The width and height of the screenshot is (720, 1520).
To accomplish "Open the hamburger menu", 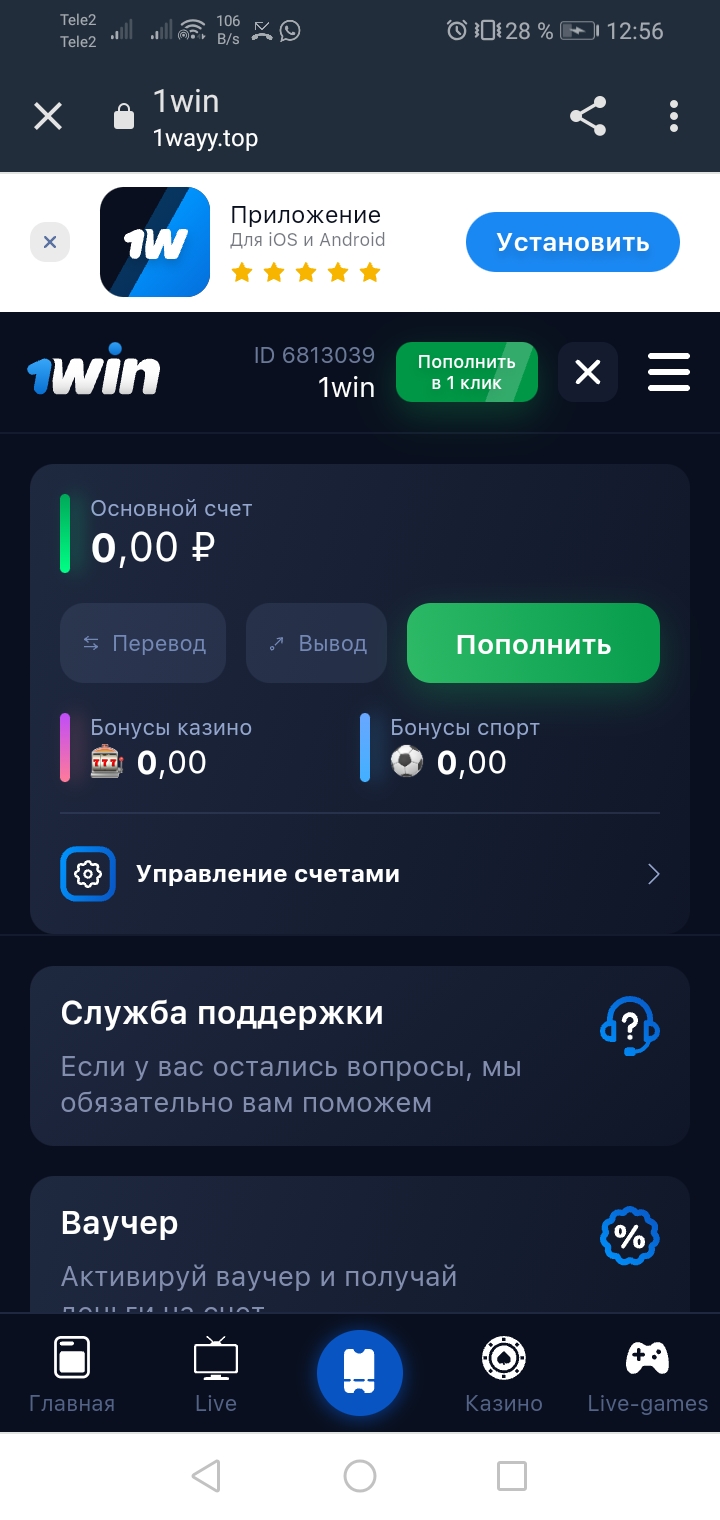I will [x=669, y=373].
